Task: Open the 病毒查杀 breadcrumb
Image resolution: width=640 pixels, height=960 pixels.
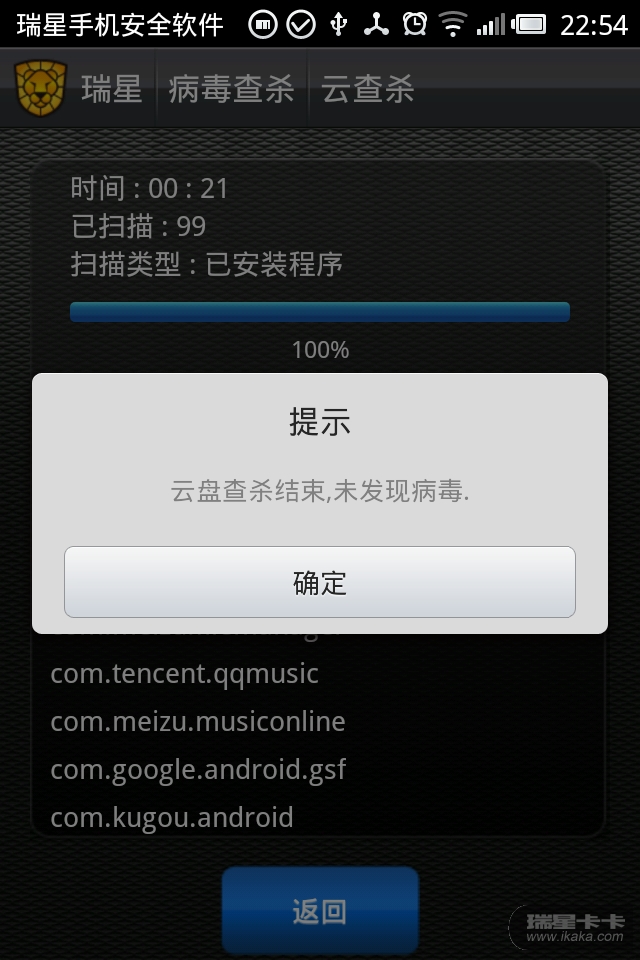Action: 232,89
